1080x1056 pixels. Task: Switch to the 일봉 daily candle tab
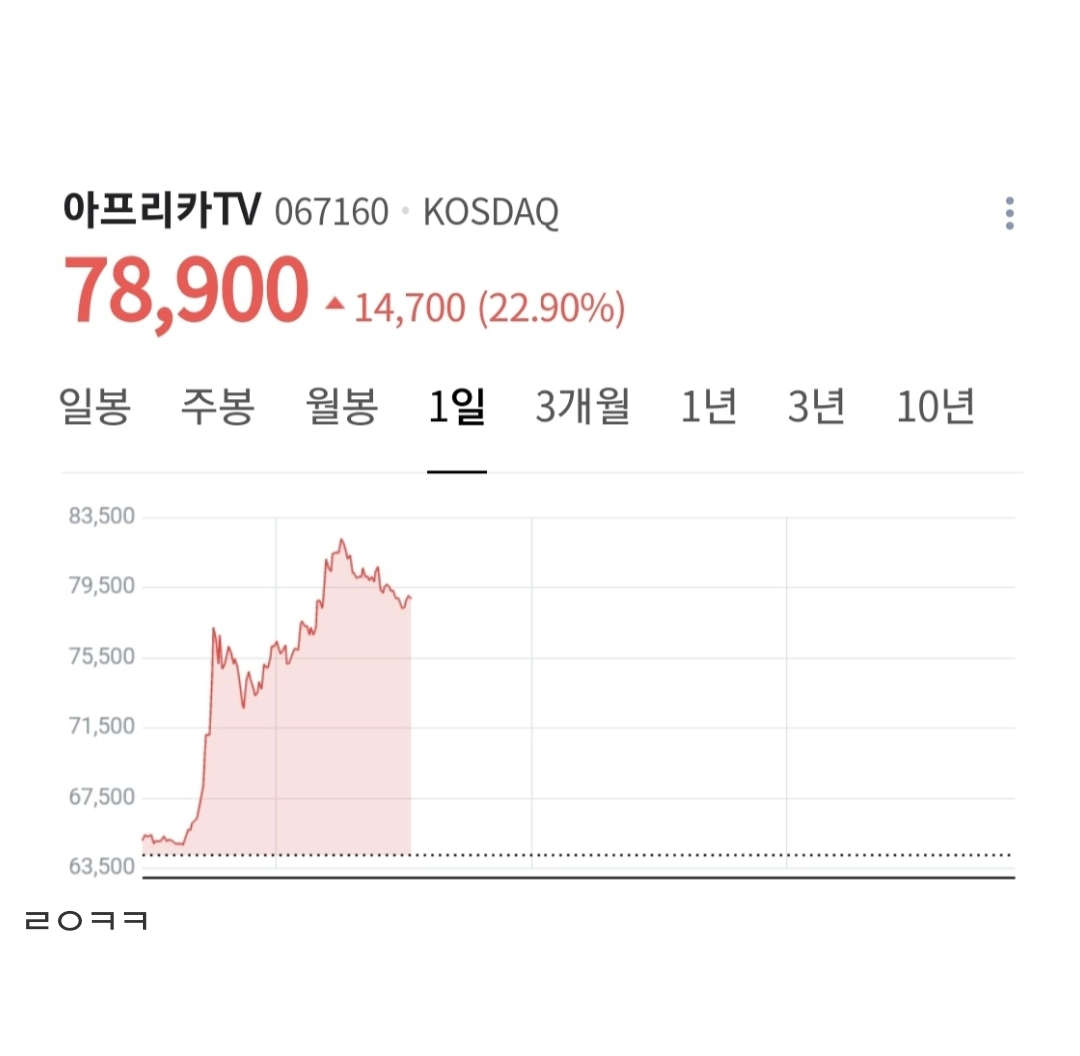click(x=94, y=406)
